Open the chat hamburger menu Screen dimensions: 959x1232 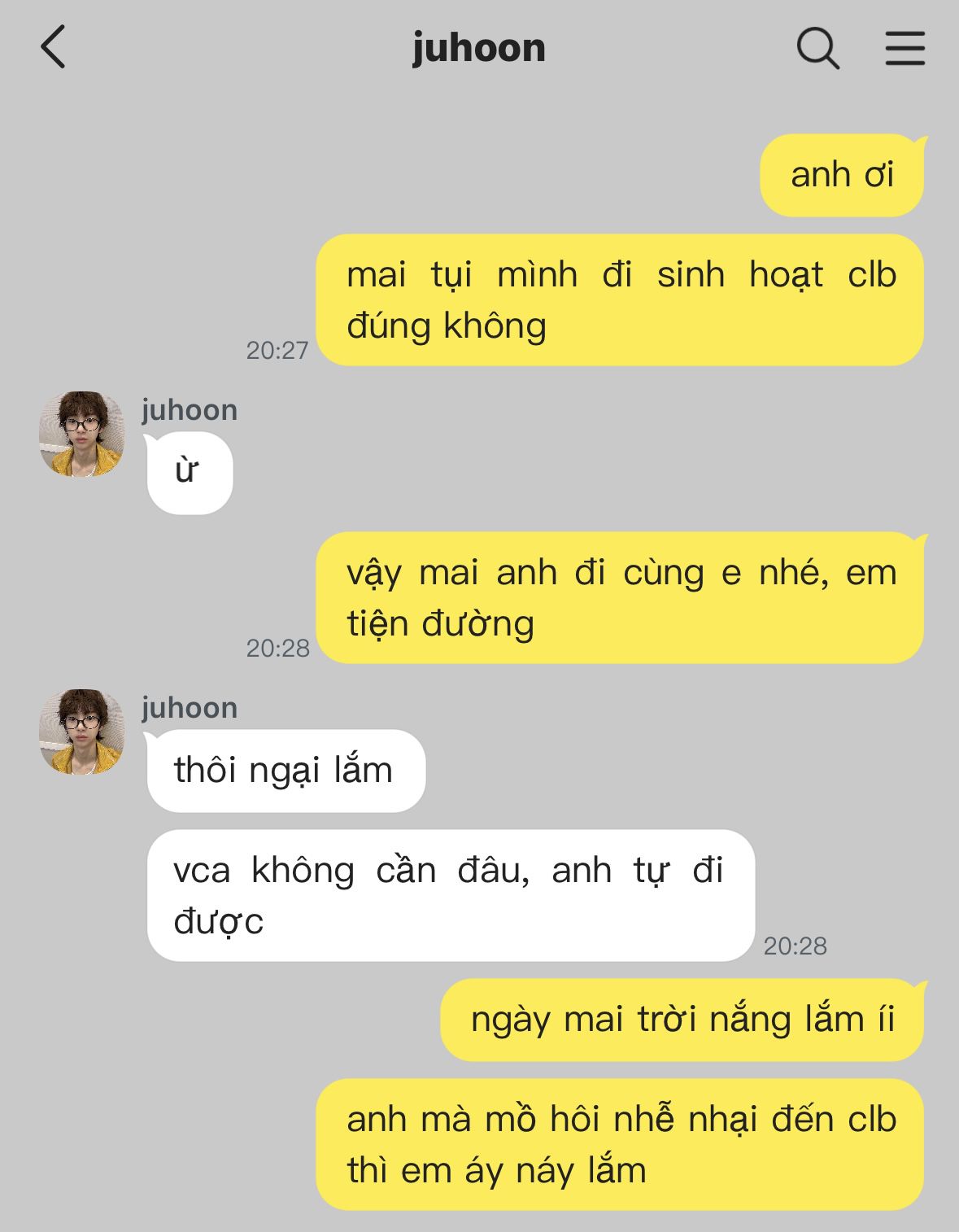click(x=905, y=49)
